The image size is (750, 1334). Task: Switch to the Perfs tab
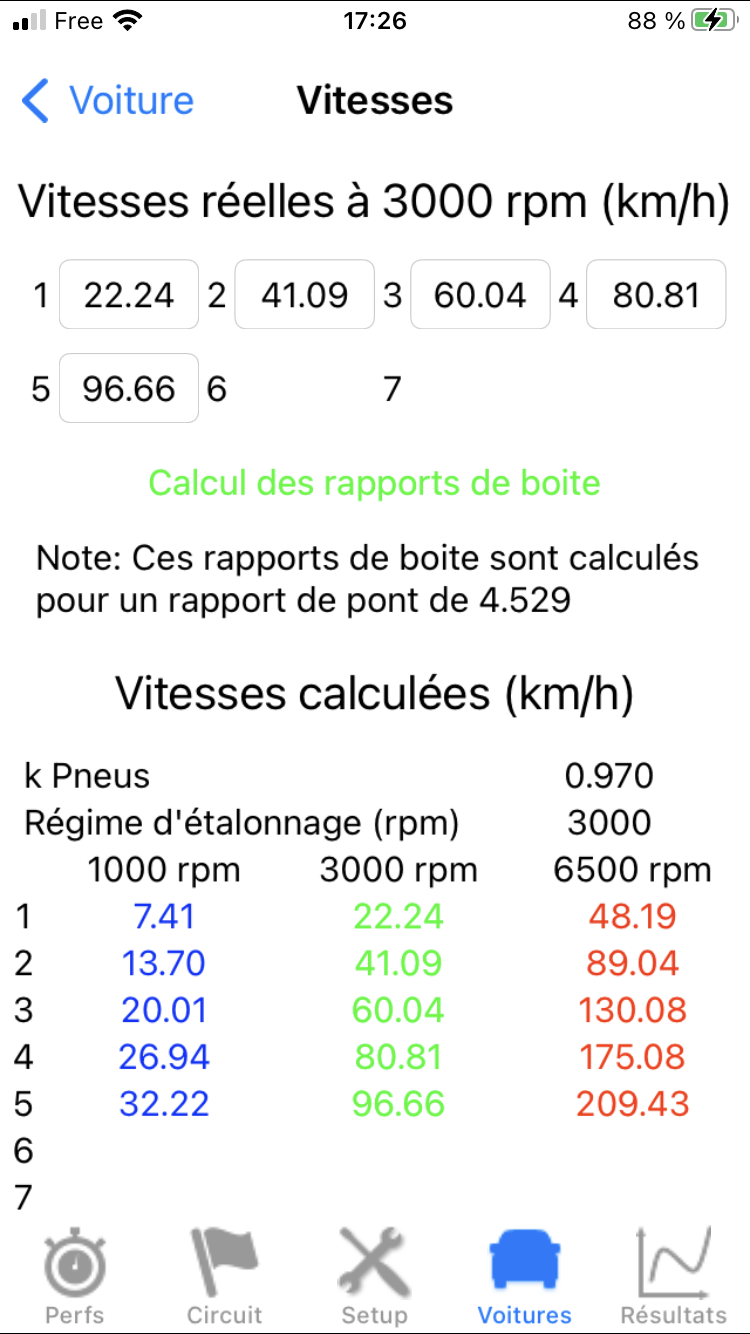pyautogui.click(x=75, y=1275)
